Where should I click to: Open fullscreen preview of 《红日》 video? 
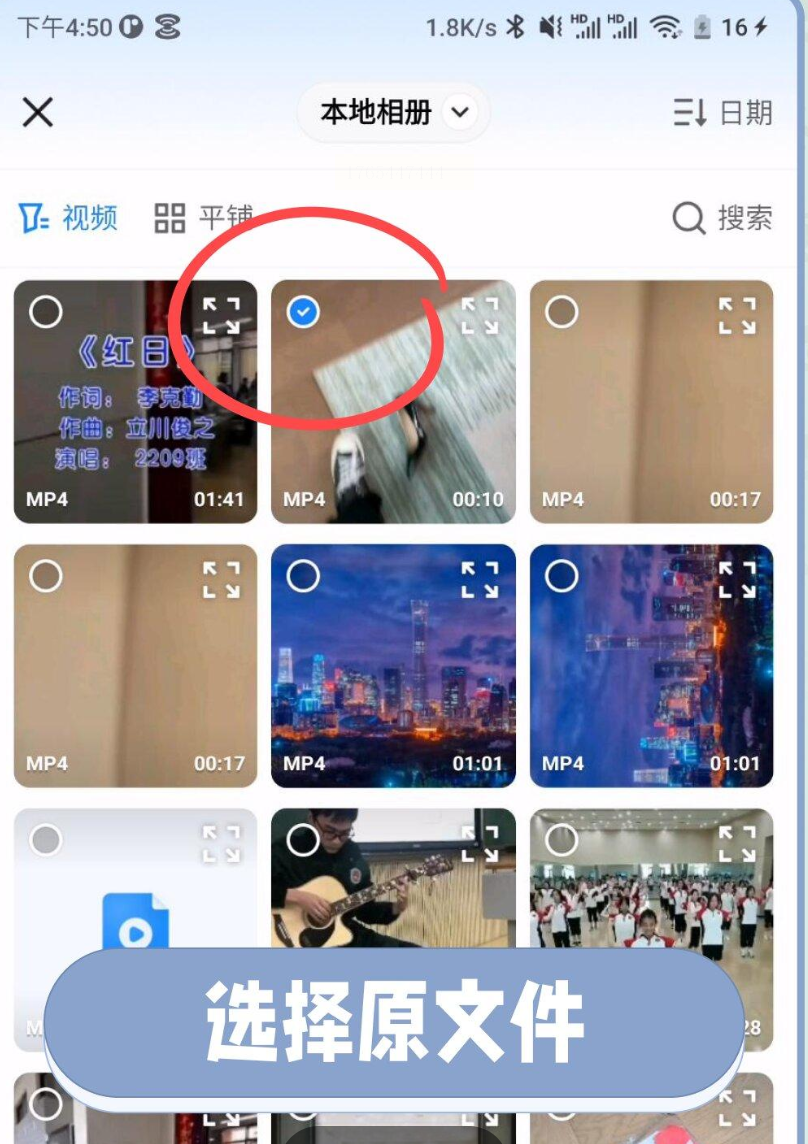pos(221,314)
